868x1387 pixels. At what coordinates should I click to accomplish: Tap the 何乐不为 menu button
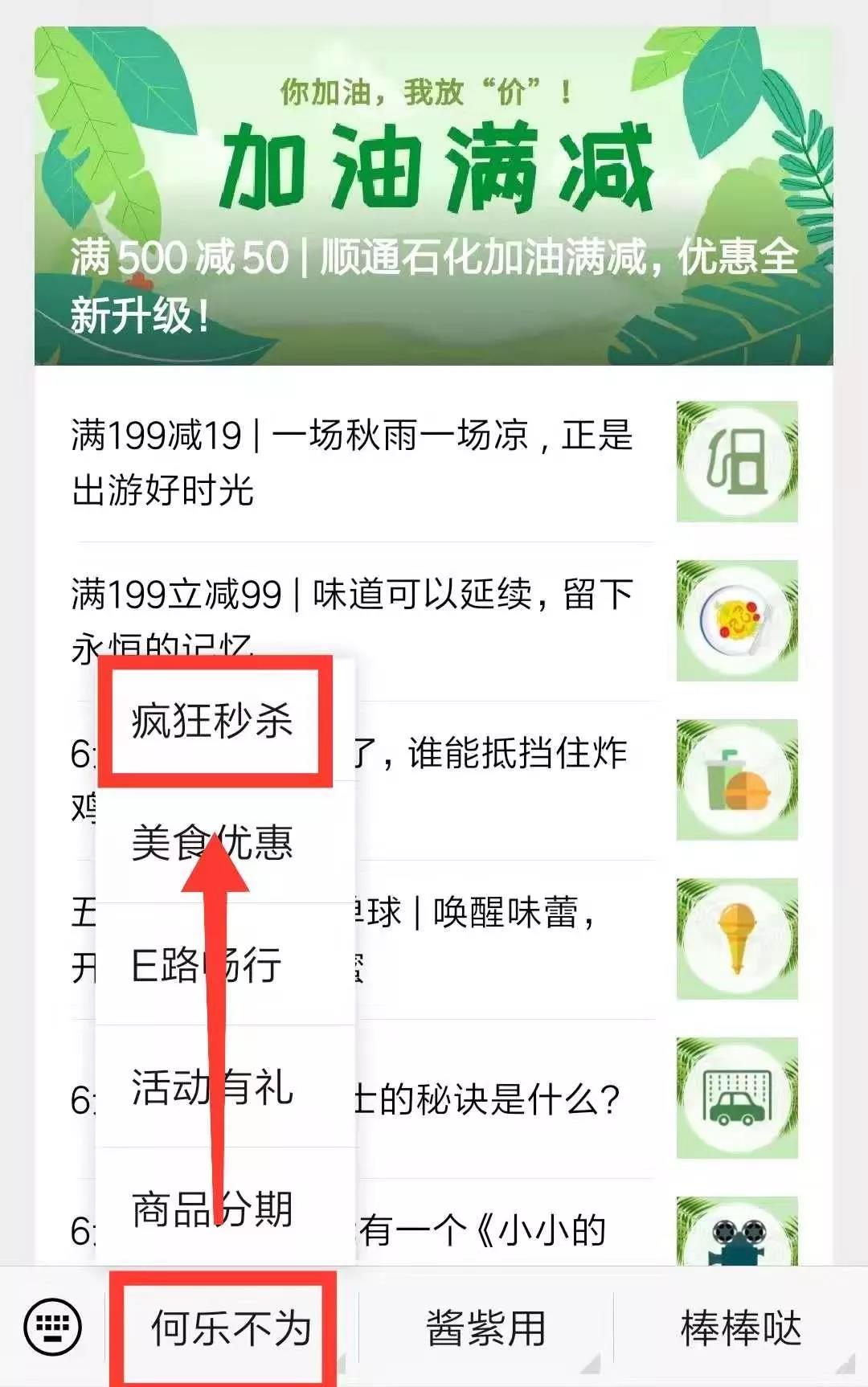click(231, 1328)
